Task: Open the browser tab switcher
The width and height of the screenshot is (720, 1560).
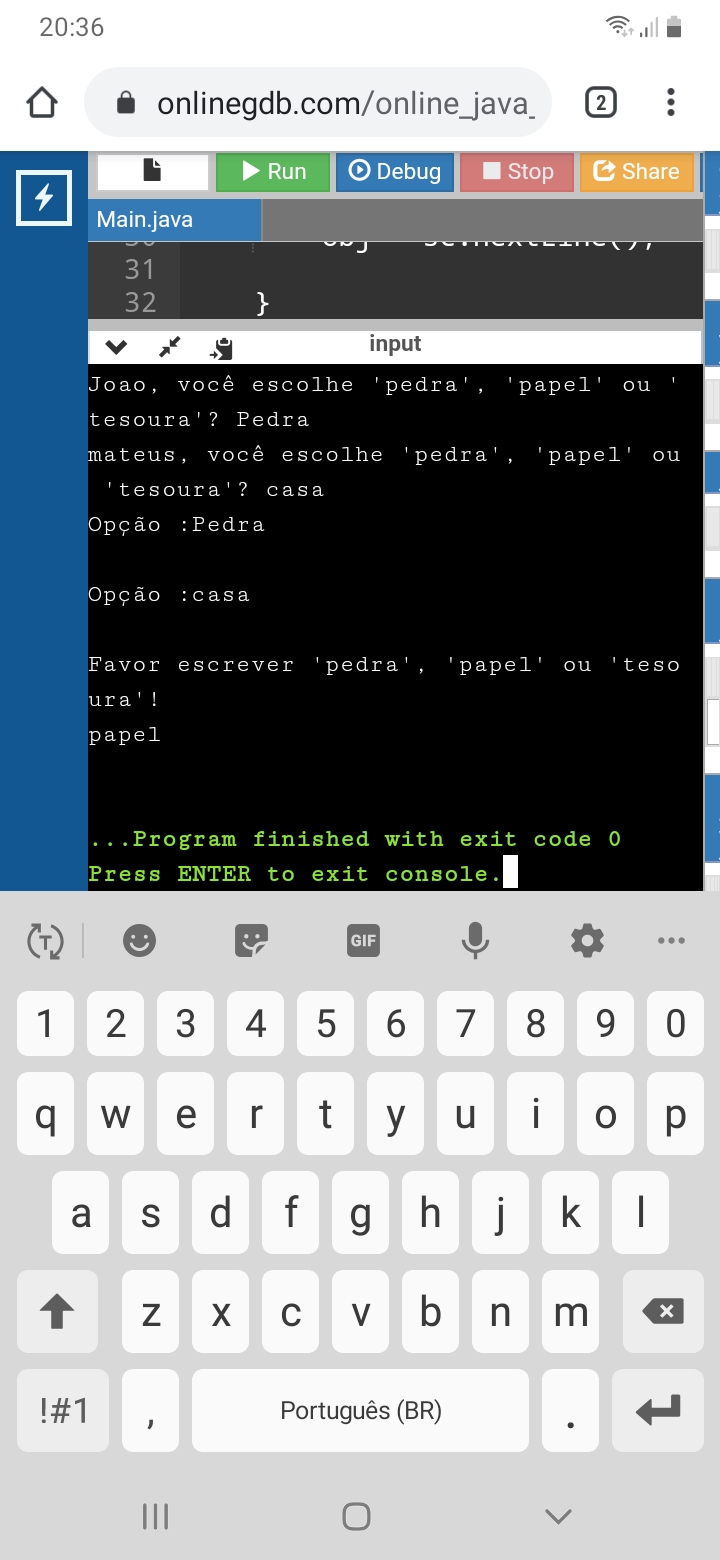Action: pyautogui.click(x=600, y=102)
